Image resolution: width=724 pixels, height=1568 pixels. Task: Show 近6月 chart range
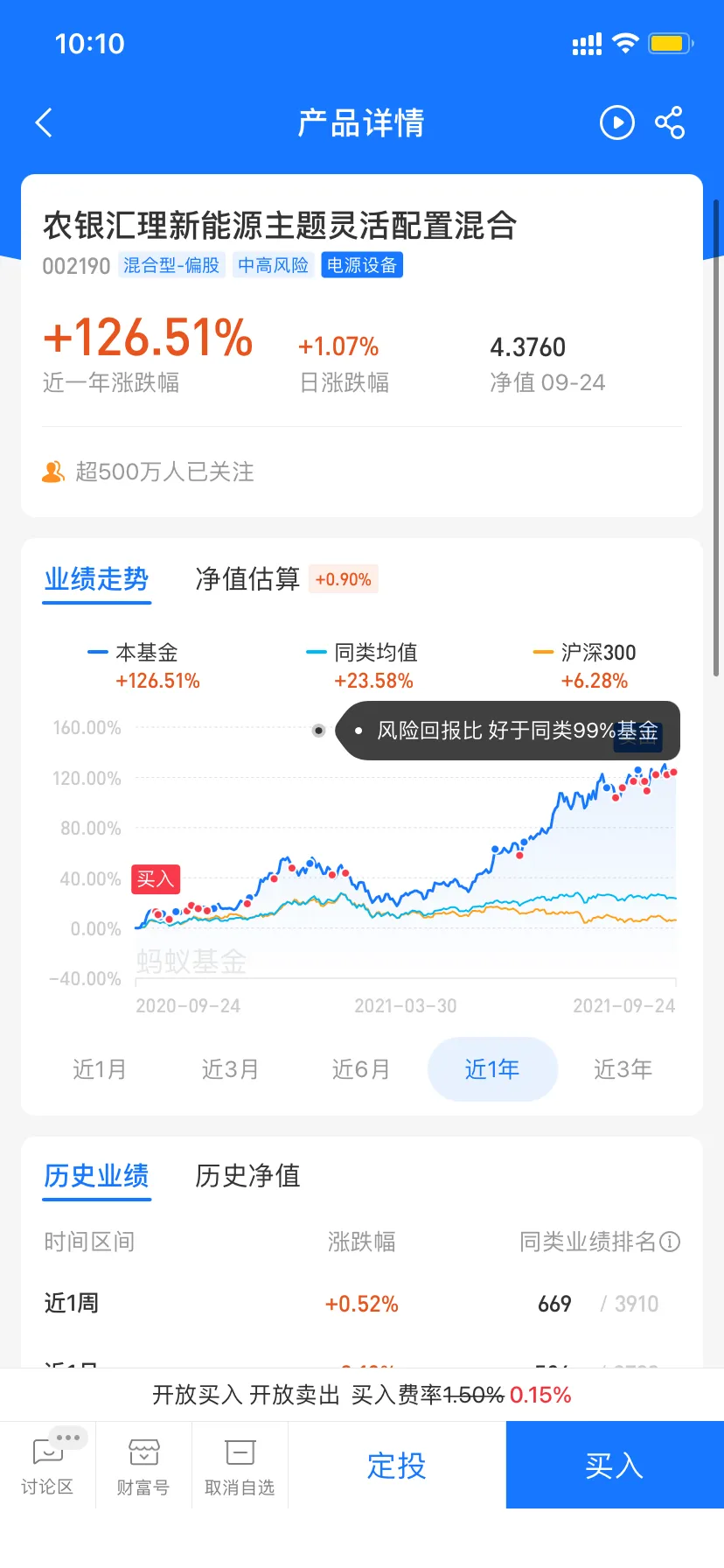361,1069
